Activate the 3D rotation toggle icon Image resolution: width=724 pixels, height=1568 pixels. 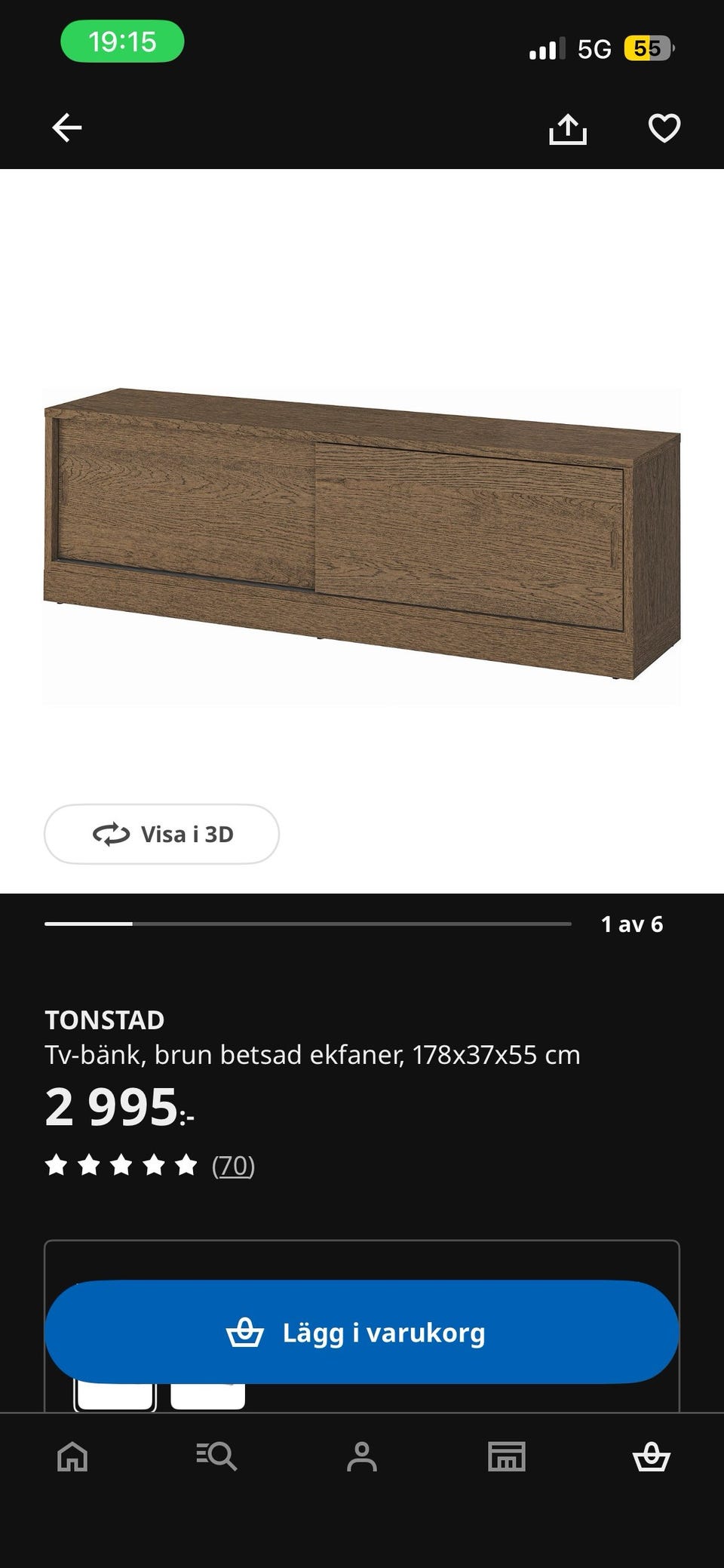110,834
